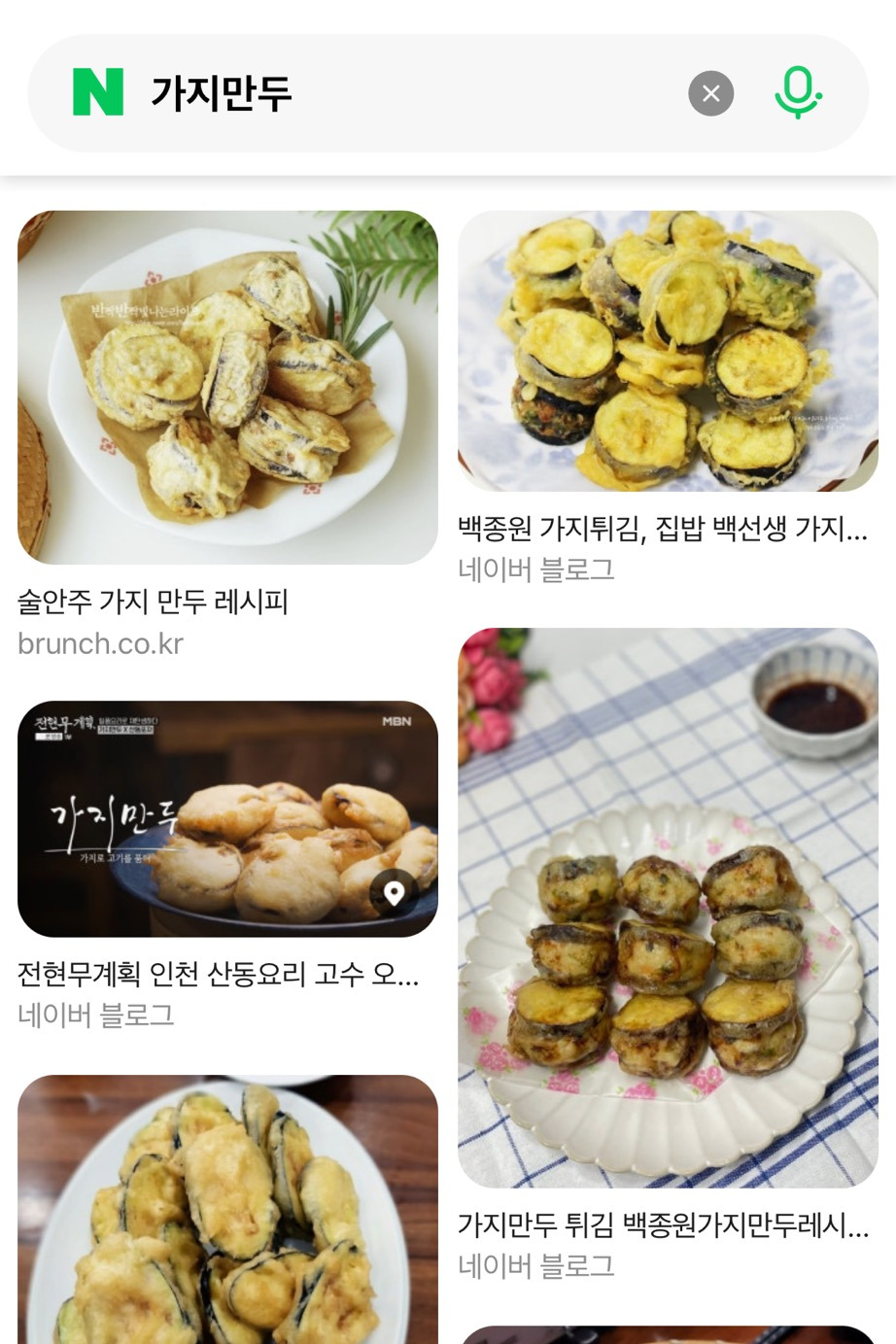Open the 술안주 가지 만두 레시피 image

click(x=227, y=387)
